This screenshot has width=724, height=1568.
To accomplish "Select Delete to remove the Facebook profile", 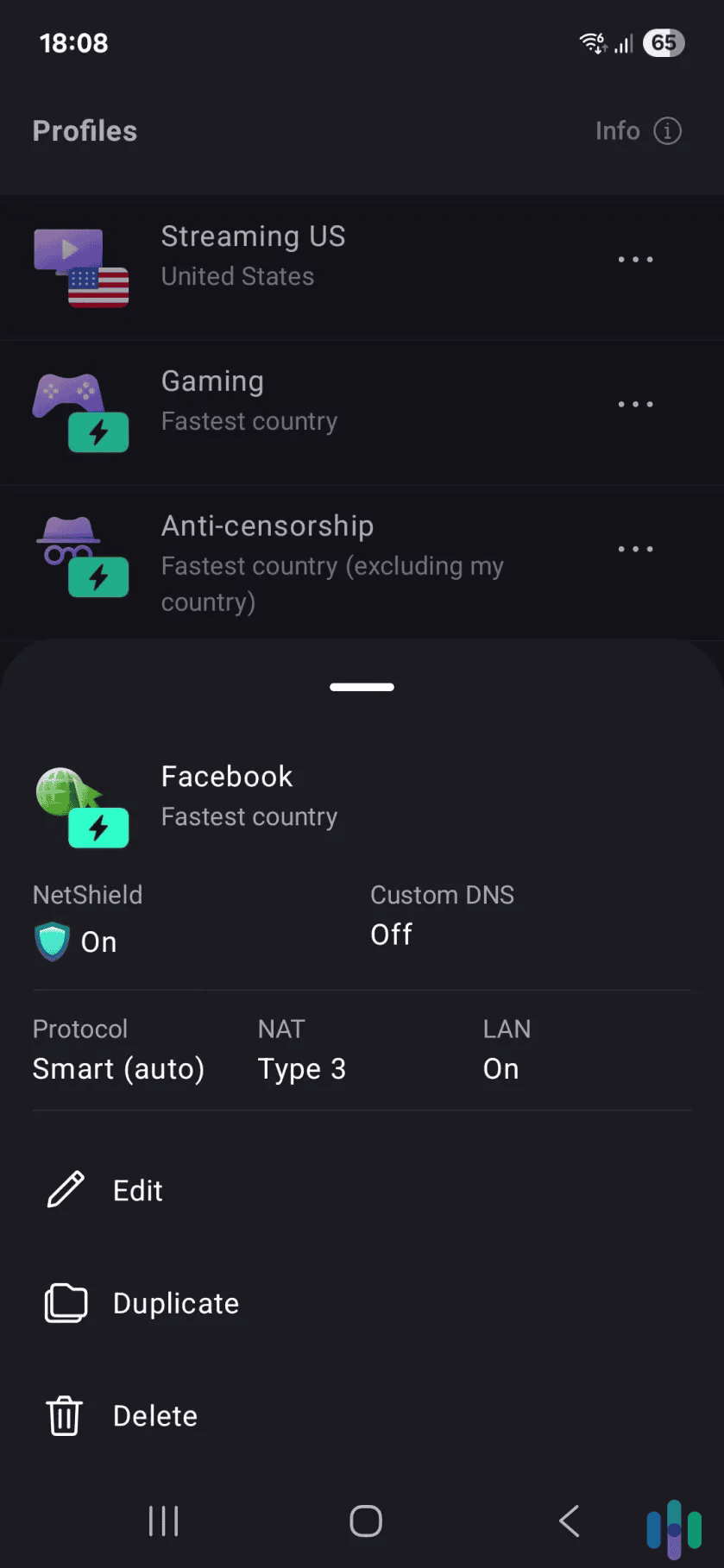I will point(154,1415).
